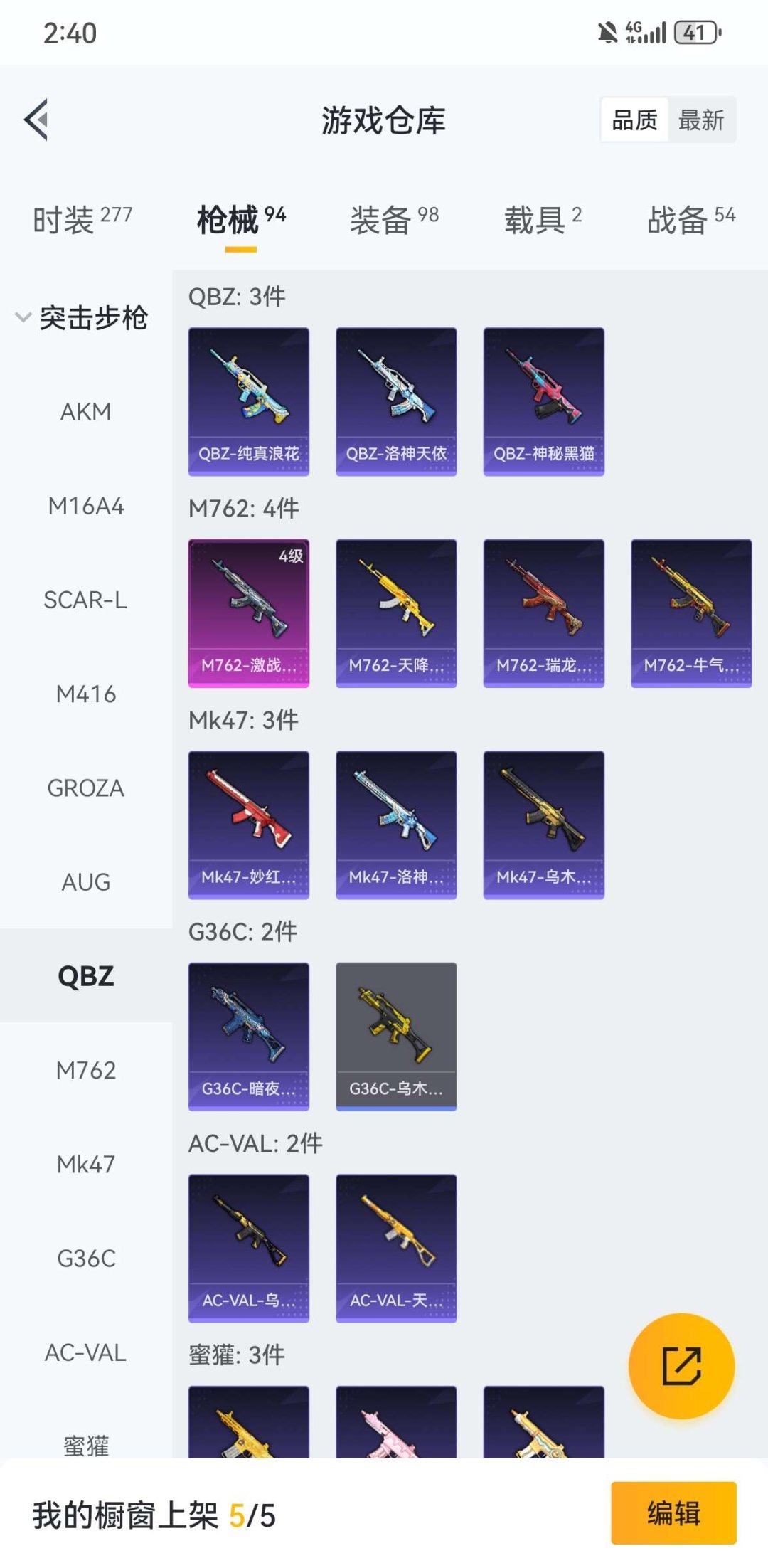Screen dimensions: 768x1568
Task: Select AKM in the side list
Action: click(86, 412)
